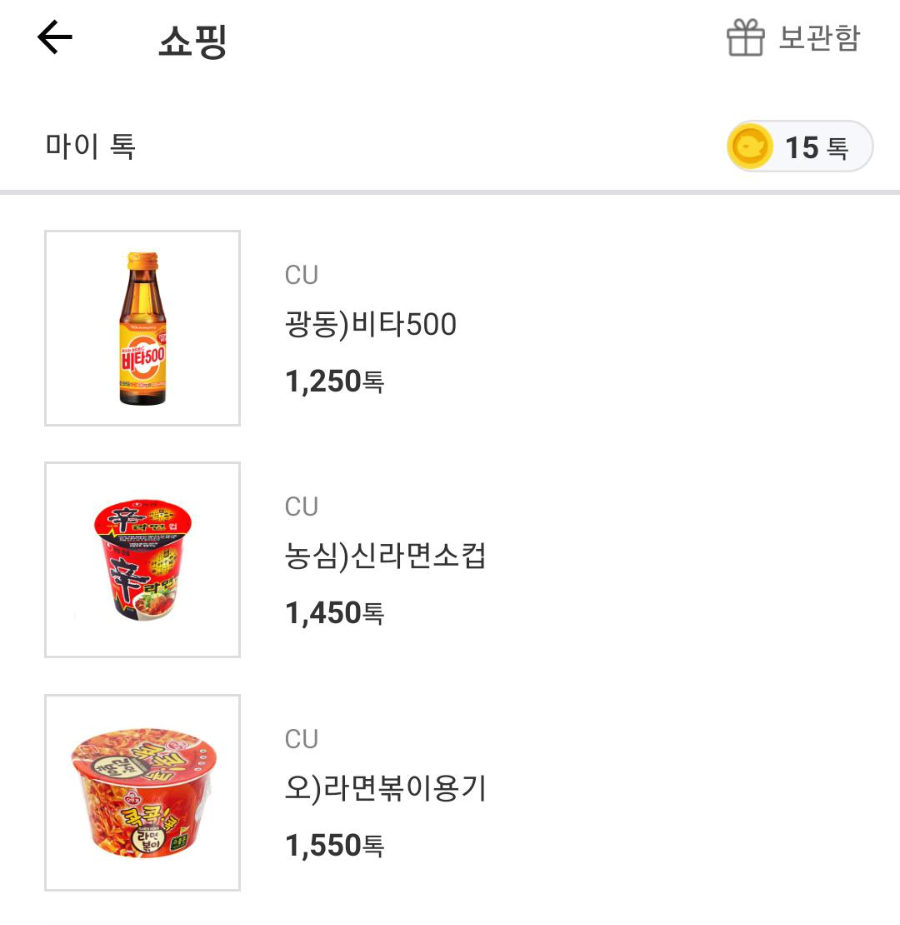Image resolution: width=900 pixels, height=925 pixels.
Task: Open the 광동)비타500 product
Action: (370, 325)
